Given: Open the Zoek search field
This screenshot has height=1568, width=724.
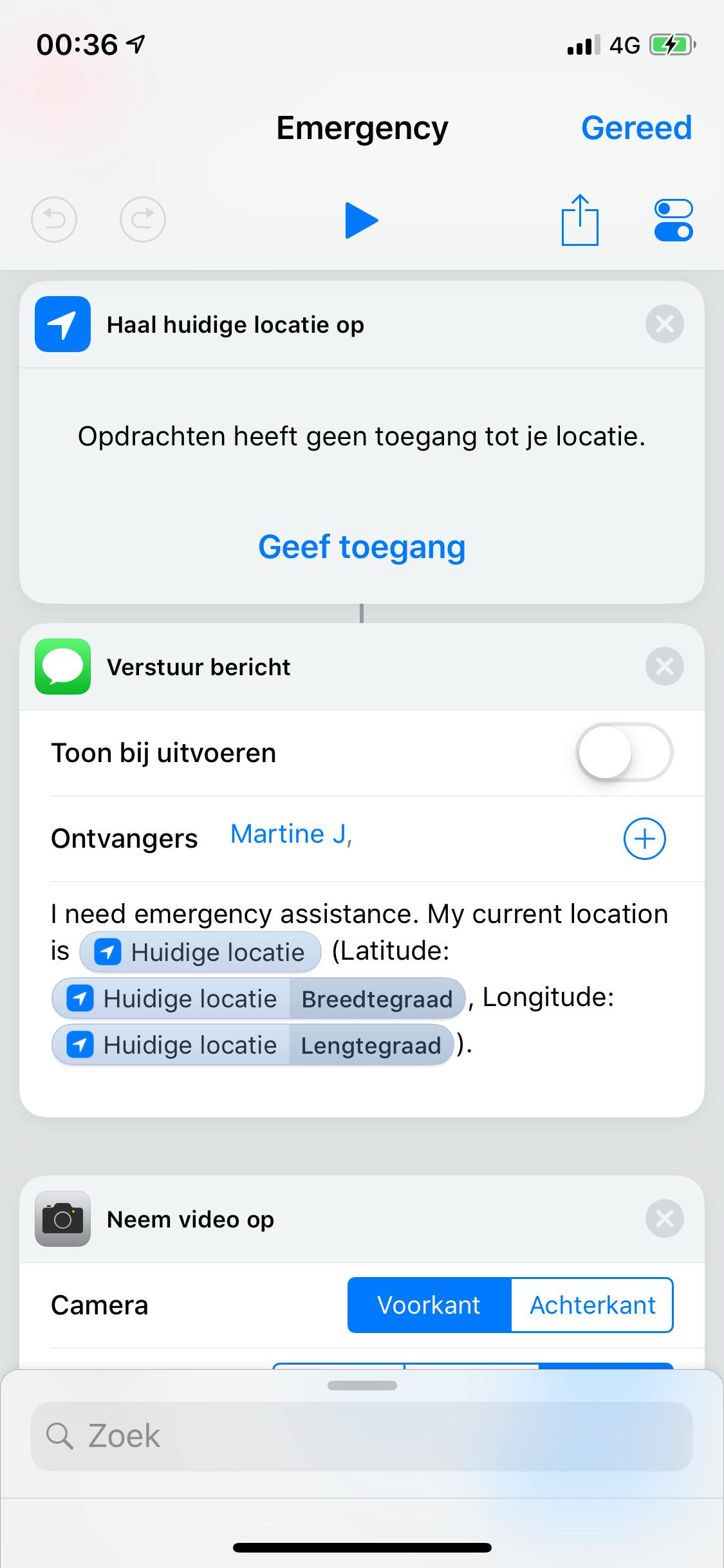Looking at the screenshot, I should point(362,1436).
